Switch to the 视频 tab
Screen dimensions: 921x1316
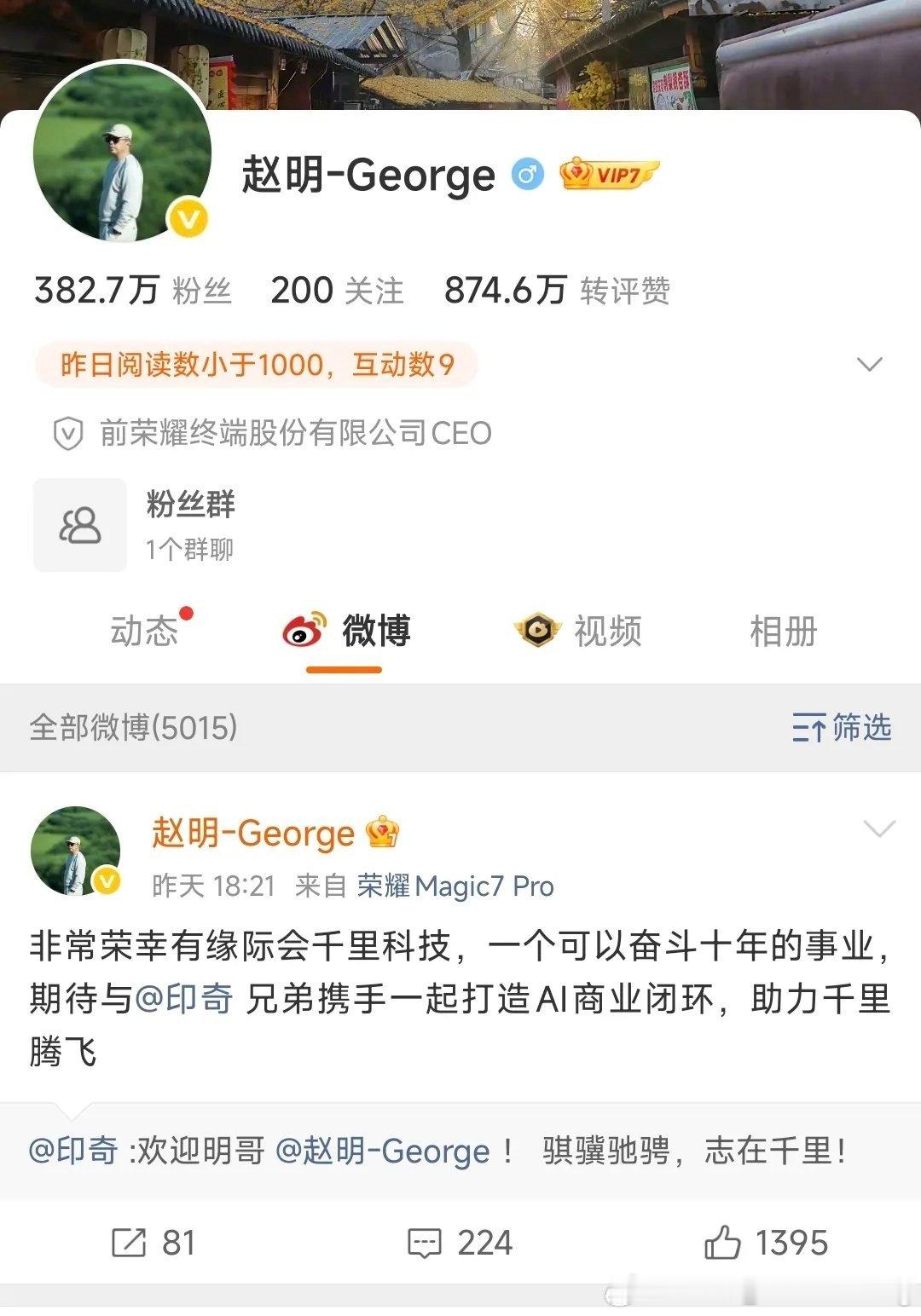point(609,632)
